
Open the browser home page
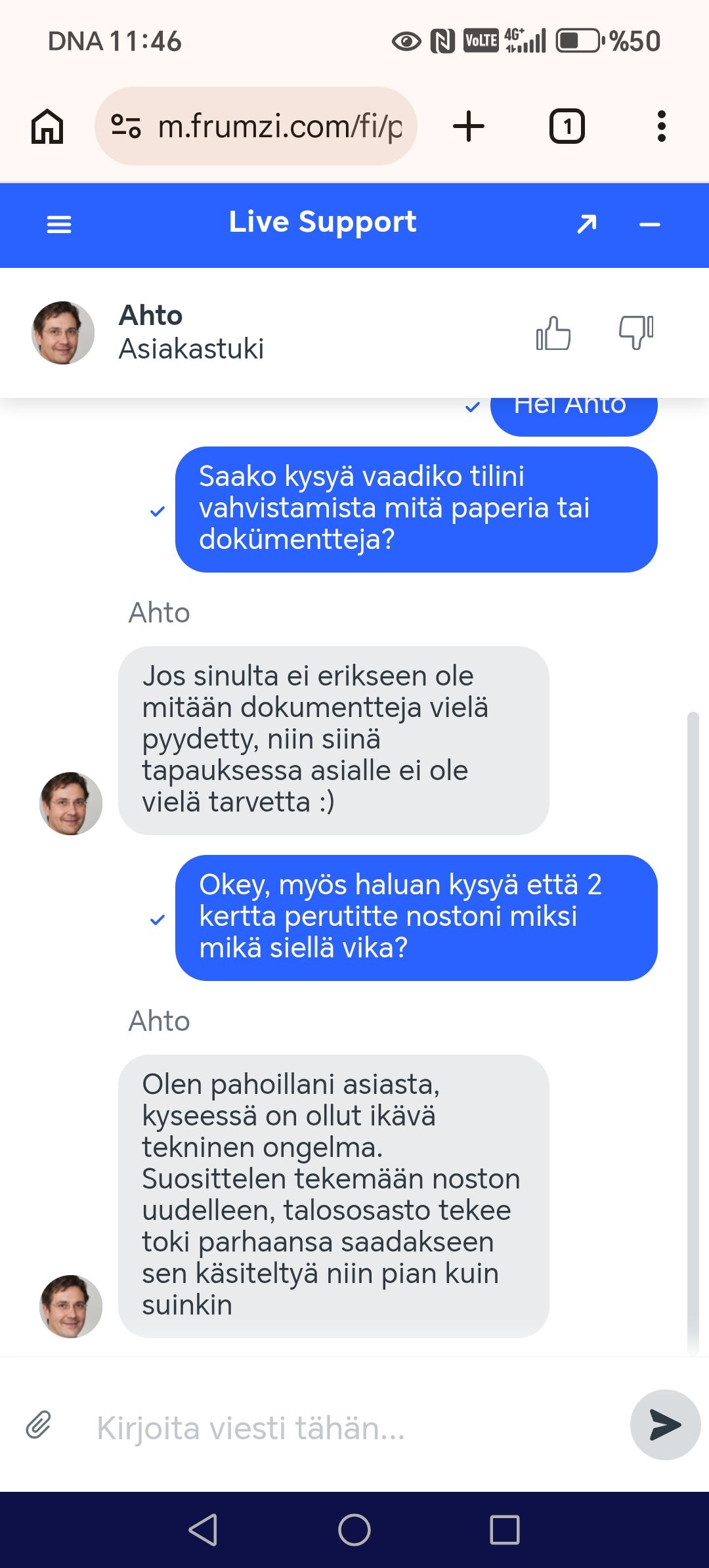coord(48,126)
